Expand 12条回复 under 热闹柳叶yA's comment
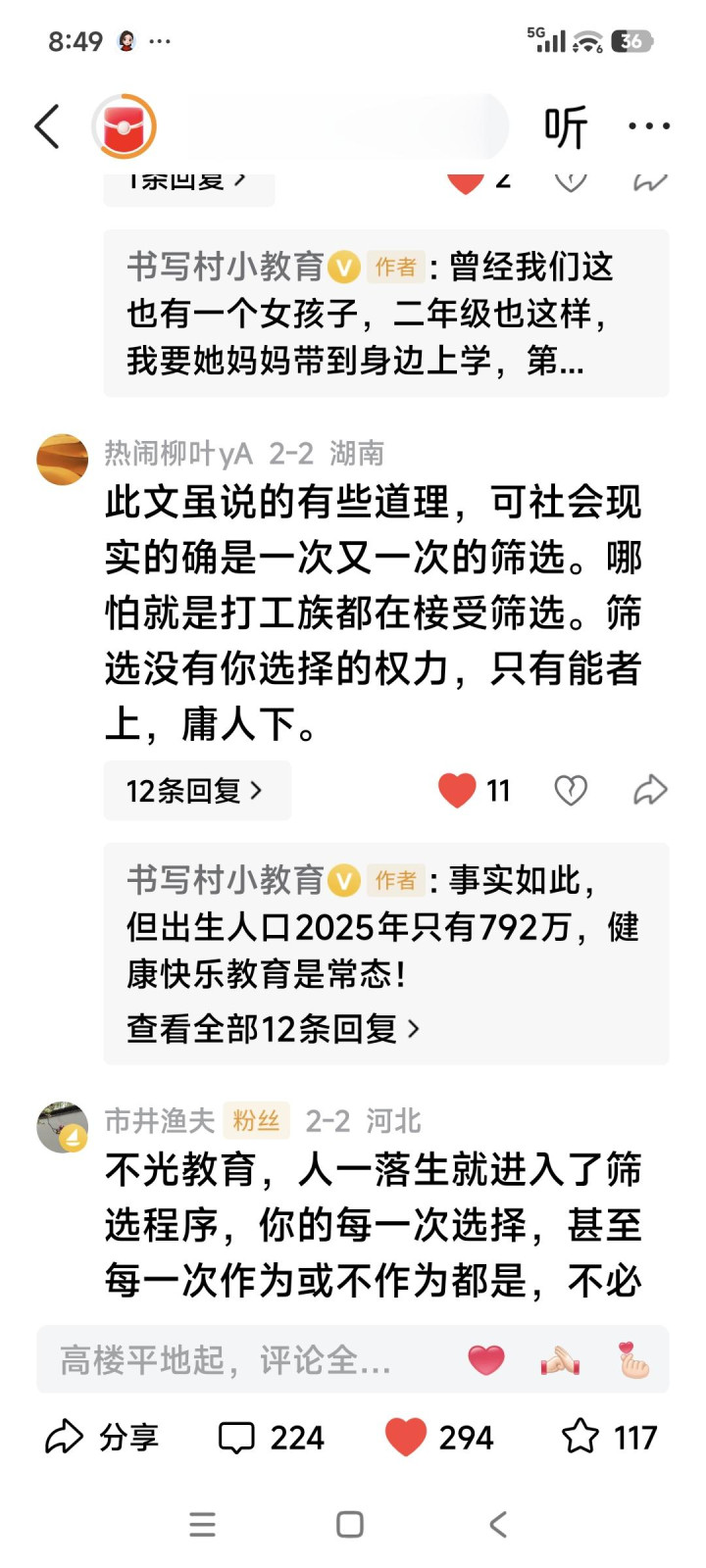This screenshot has height=1568, width=706. pos(196,791)
